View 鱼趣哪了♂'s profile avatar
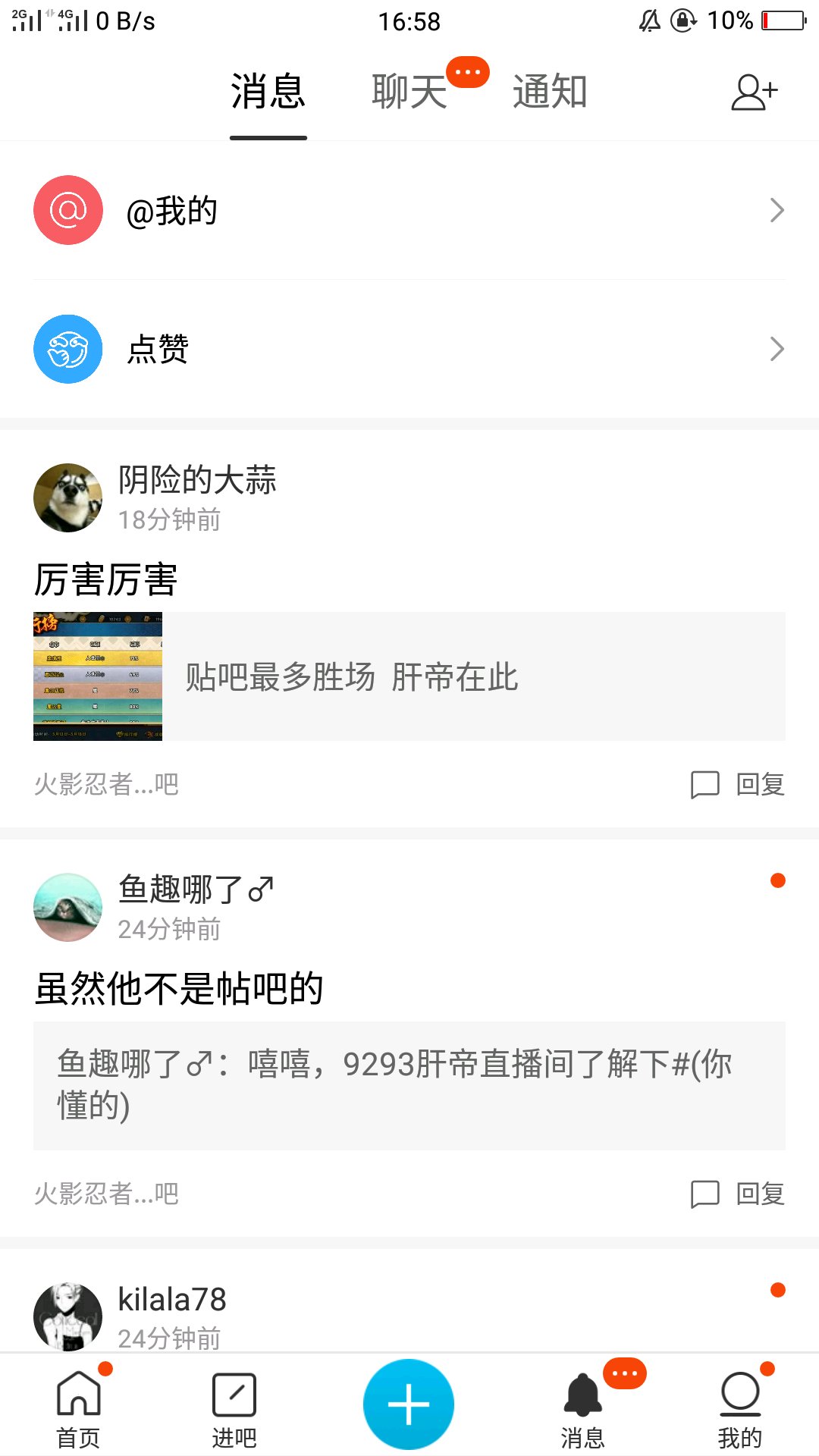The height and width of the screenshot is (1456, 819). [x=68, y=907]
